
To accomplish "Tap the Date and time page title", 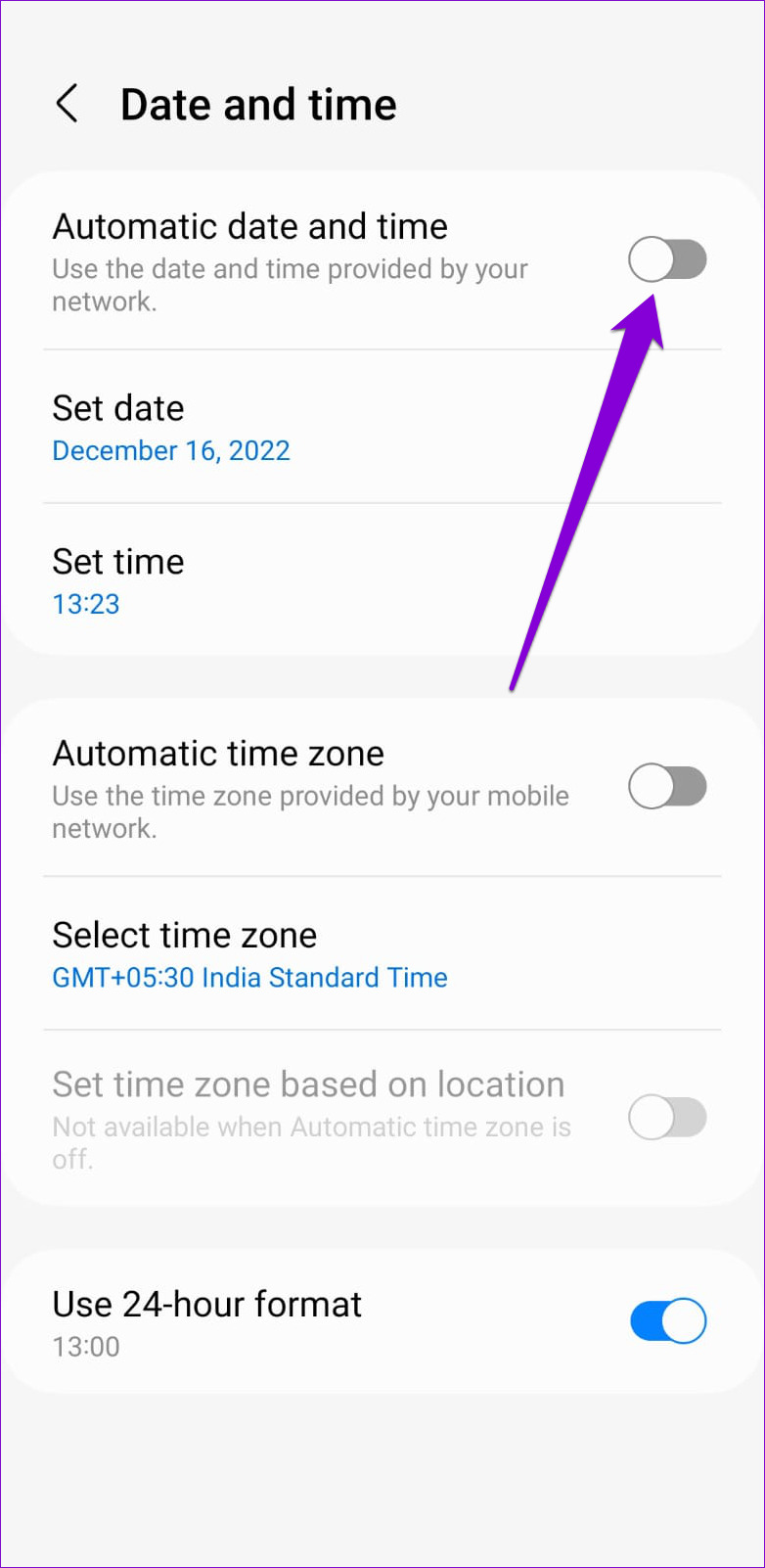I will 258,103.
